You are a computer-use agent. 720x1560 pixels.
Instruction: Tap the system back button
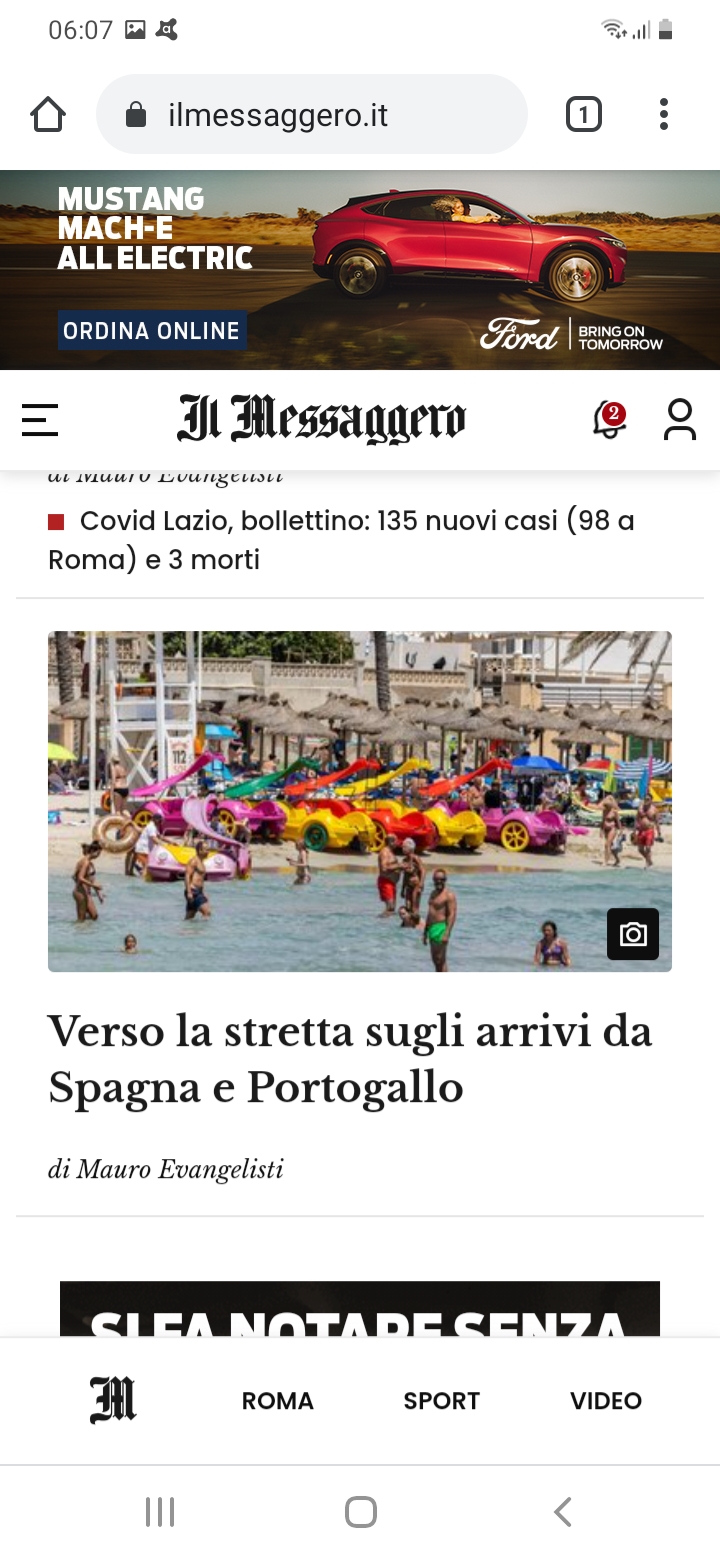(563, 1512)
